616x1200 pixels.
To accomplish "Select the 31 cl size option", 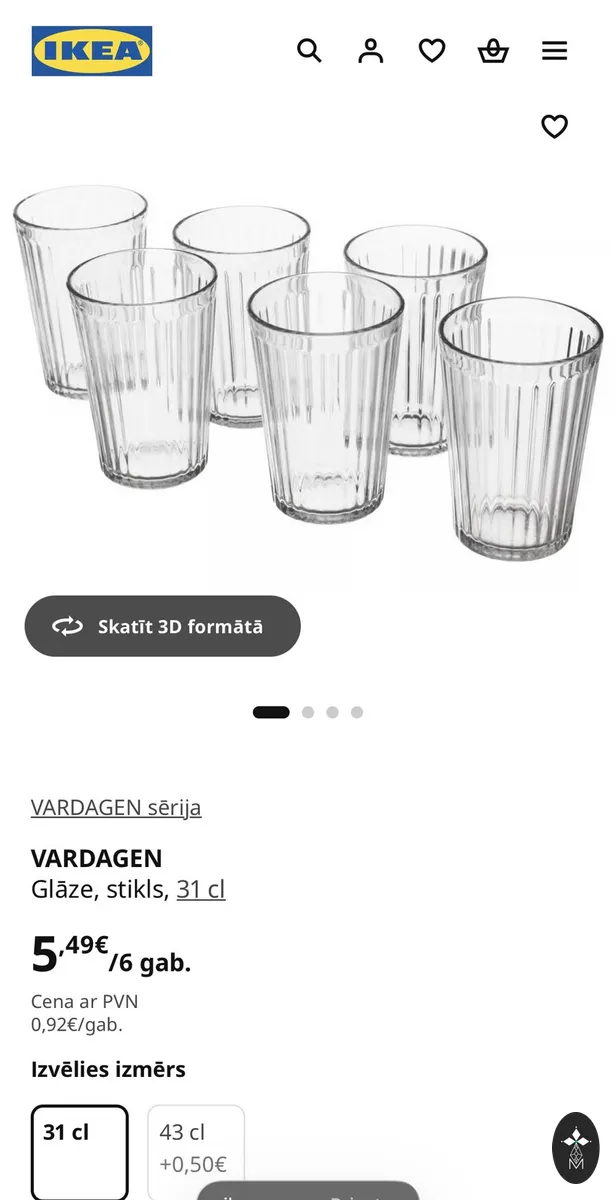I will [x=80, y=1152].
